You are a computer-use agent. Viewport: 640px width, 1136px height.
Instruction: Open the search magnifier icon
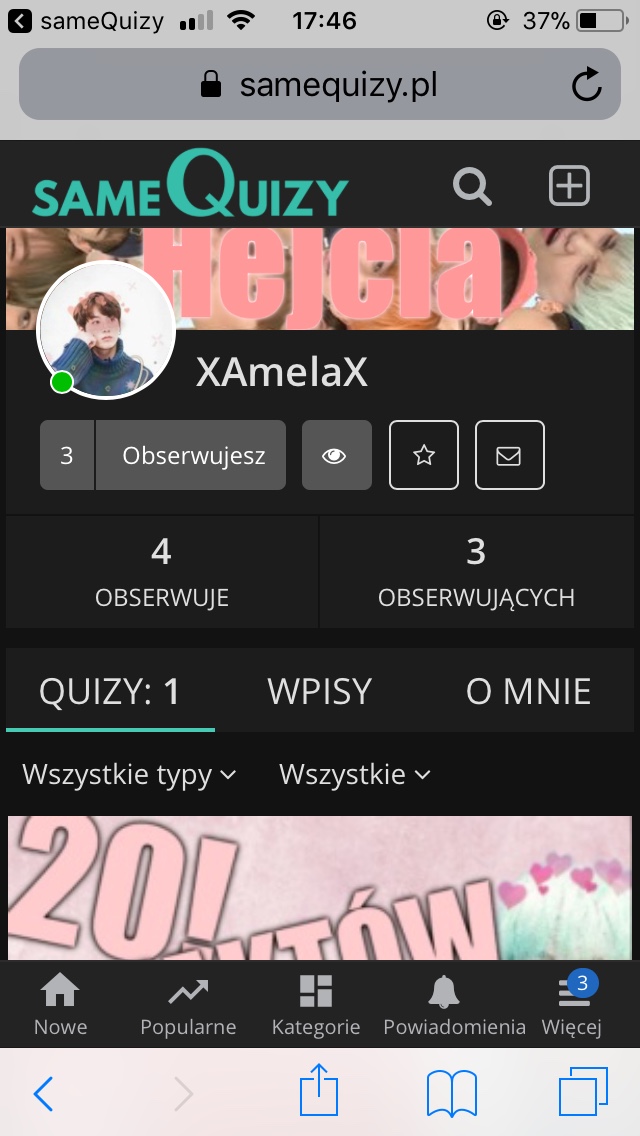(x=472, y=186)
